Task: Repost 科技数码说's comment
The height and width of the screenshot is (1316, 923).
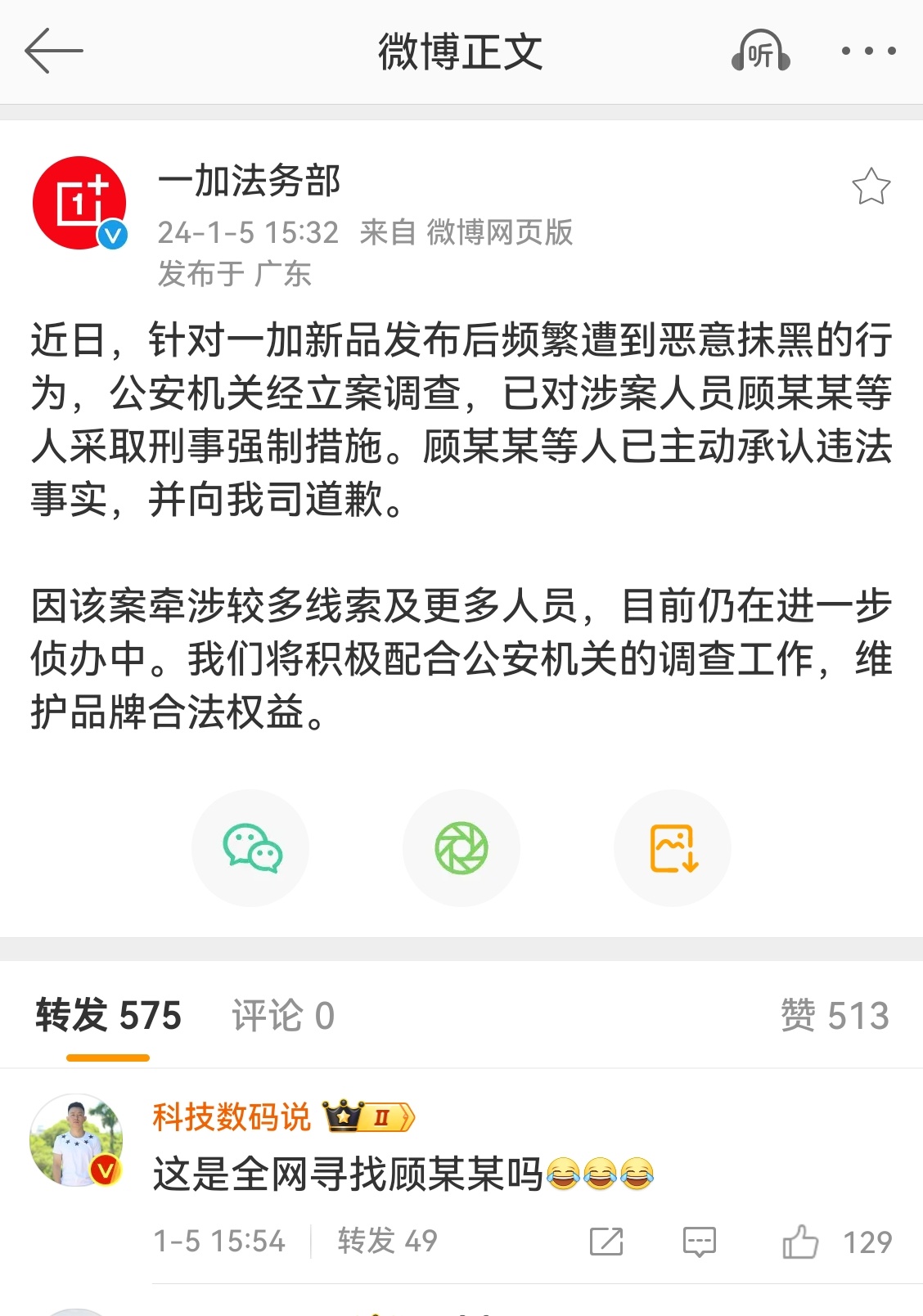Action: 606,1242
